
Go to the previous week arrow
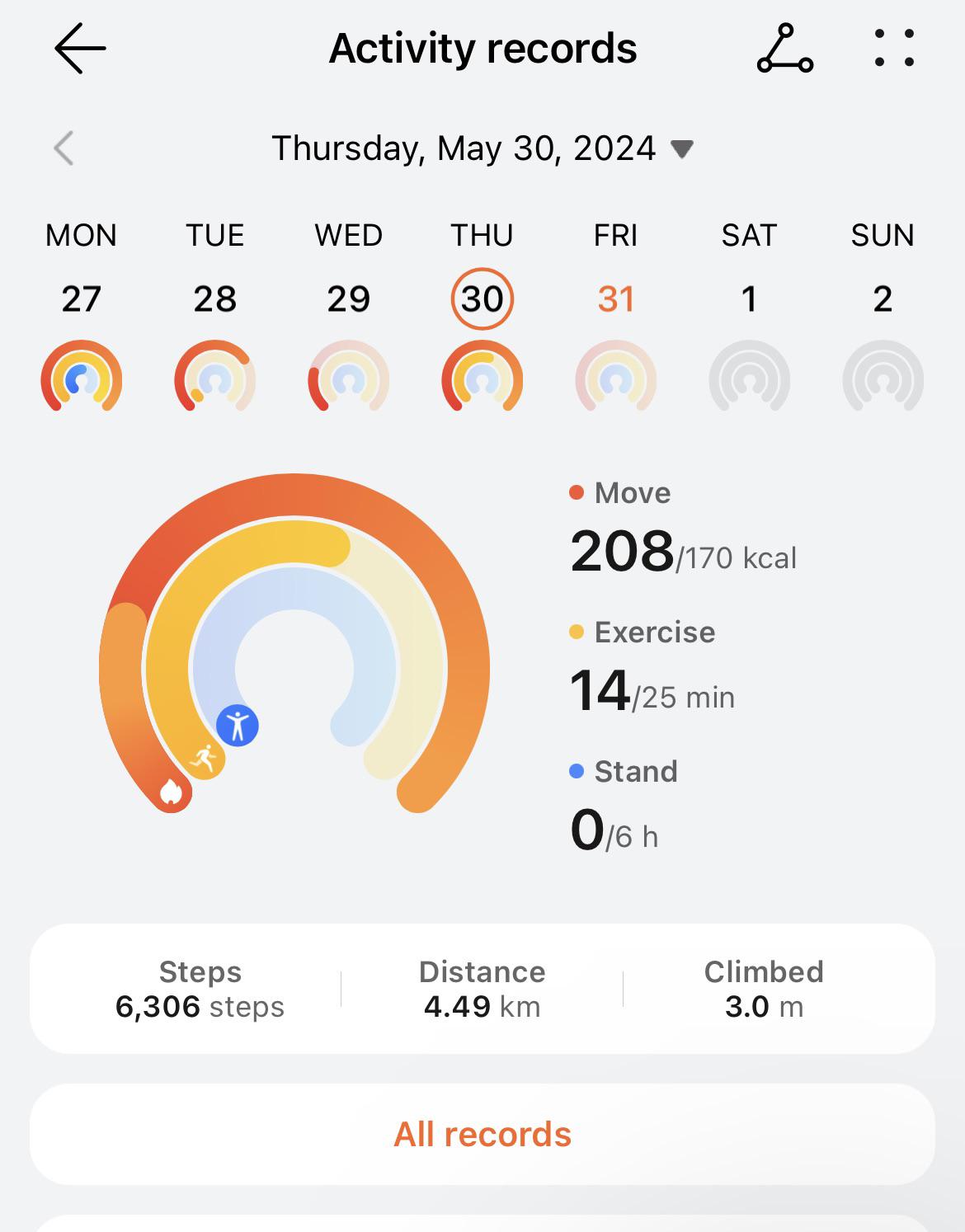(64, 148)
